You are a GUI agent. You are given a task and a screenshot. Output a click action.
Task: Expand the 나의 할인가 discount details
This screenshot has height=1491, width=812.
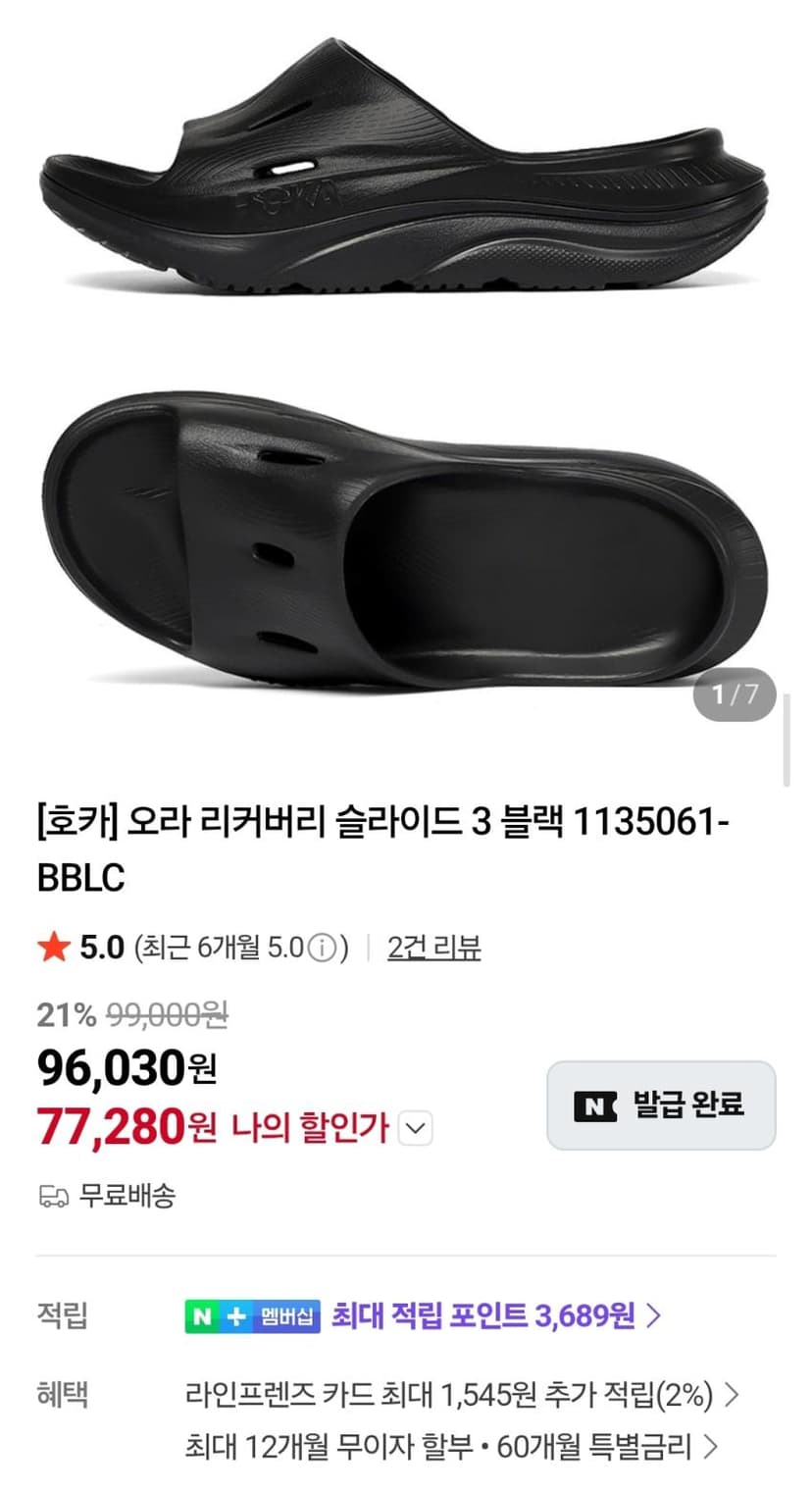[x=417, y=1129]
